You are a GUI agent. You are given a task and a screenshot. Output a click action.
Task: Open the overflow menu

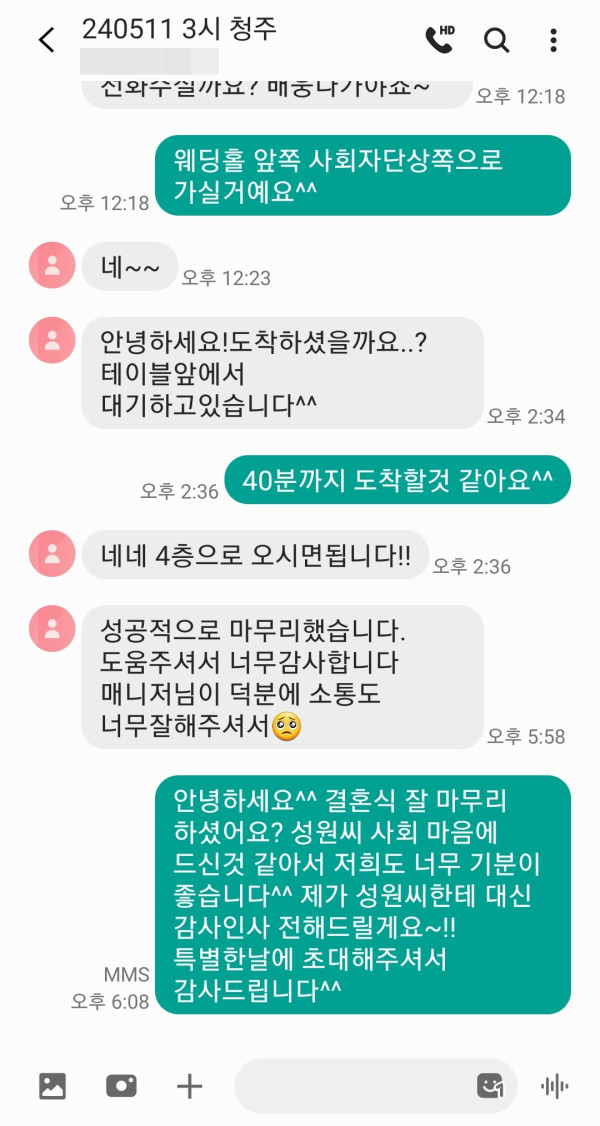click(553, 40)
